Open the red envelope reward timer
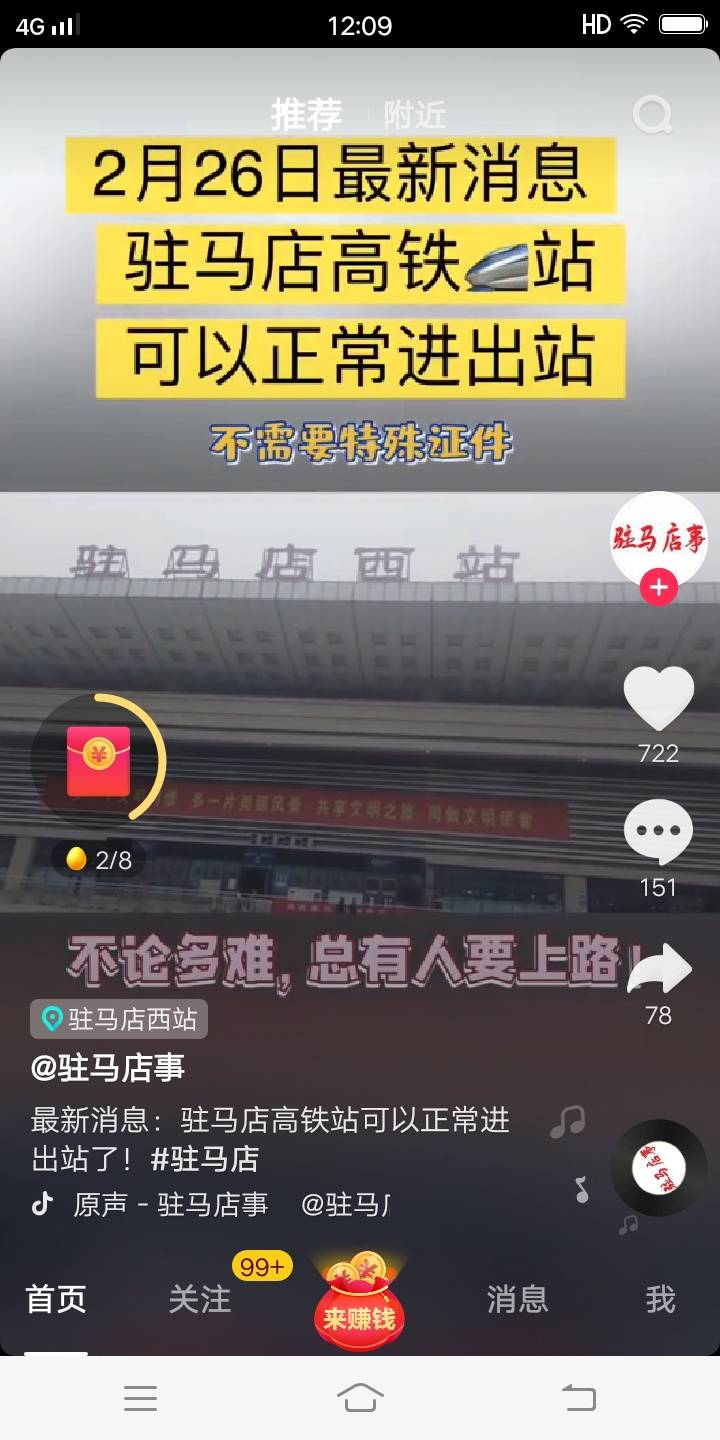The image size is (720, 1440). tap(98, 761)
